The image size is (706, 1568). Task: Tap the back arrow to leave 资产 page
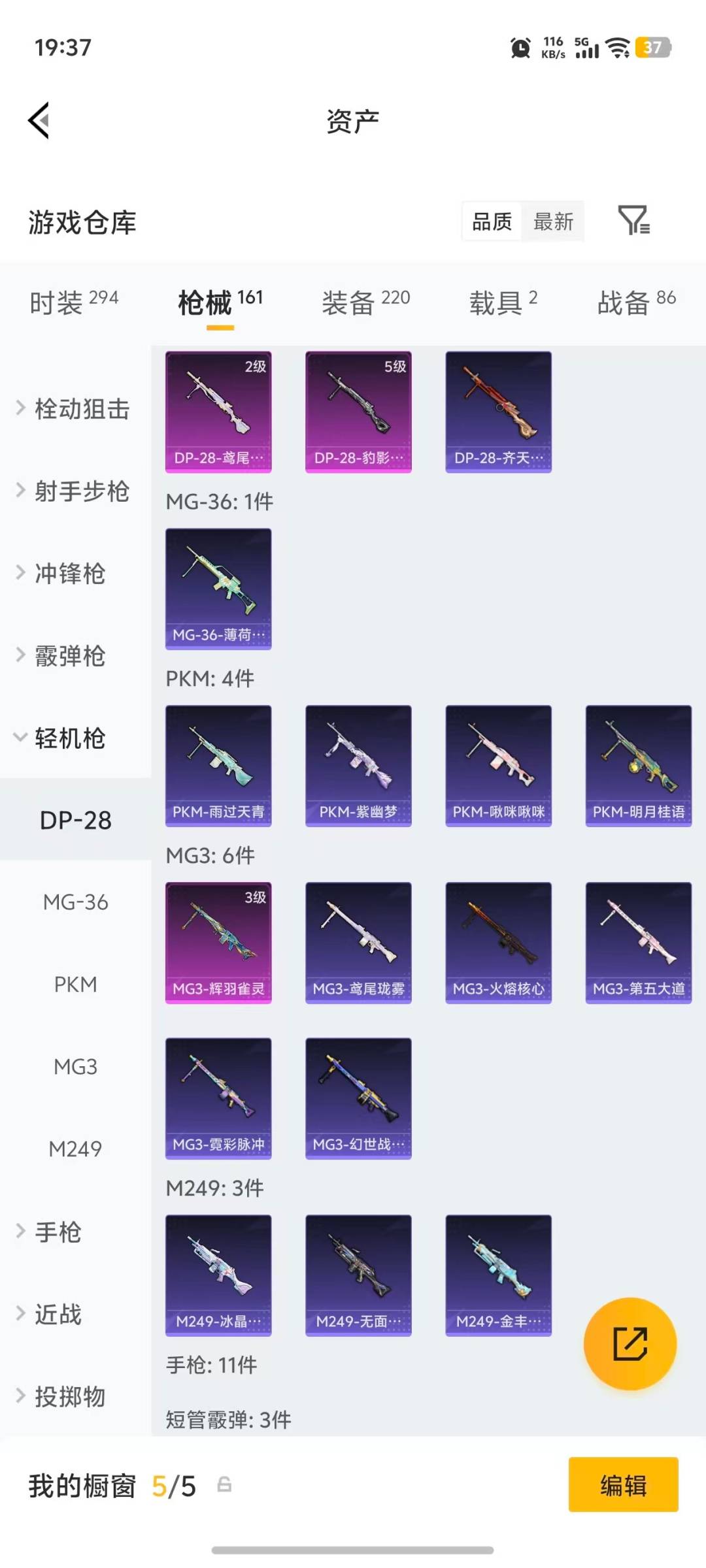(39, 120)
